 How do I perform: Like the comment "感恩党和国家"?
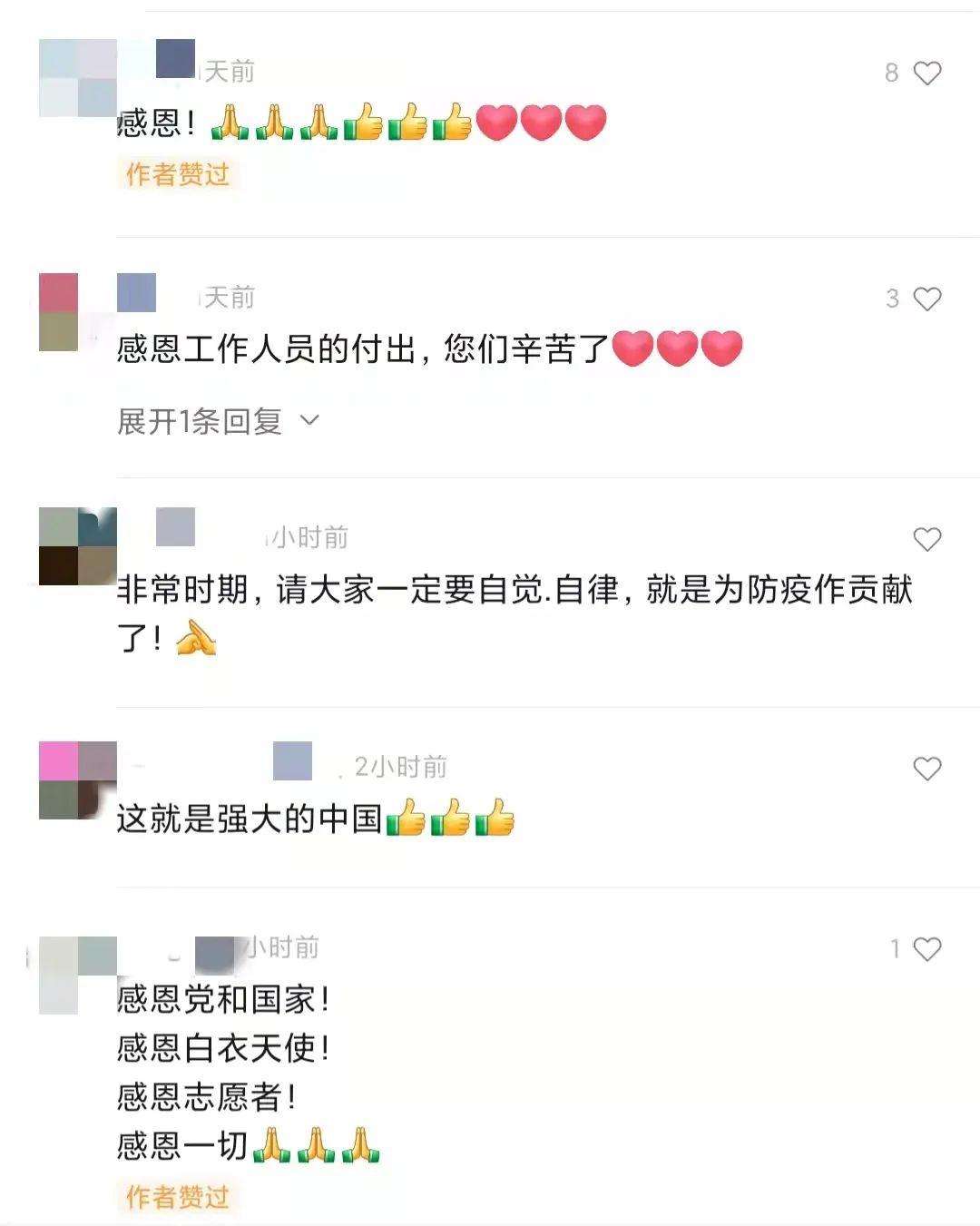click(x=926, y=949)
